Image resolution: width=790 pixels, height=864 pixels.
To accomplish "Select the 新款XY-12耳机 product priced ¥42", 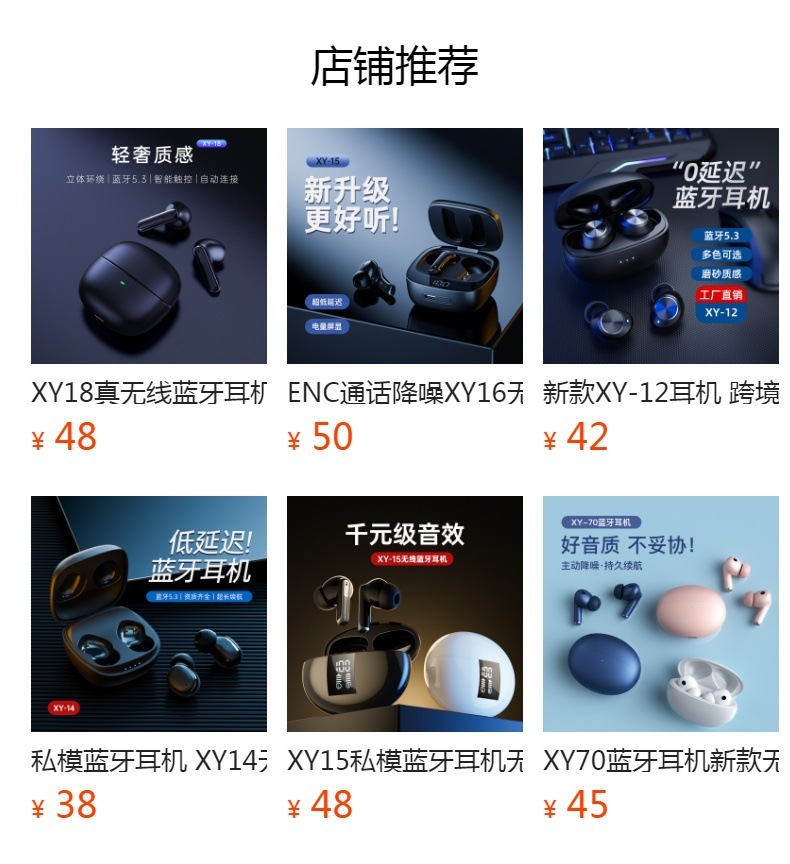I will 660,246.
